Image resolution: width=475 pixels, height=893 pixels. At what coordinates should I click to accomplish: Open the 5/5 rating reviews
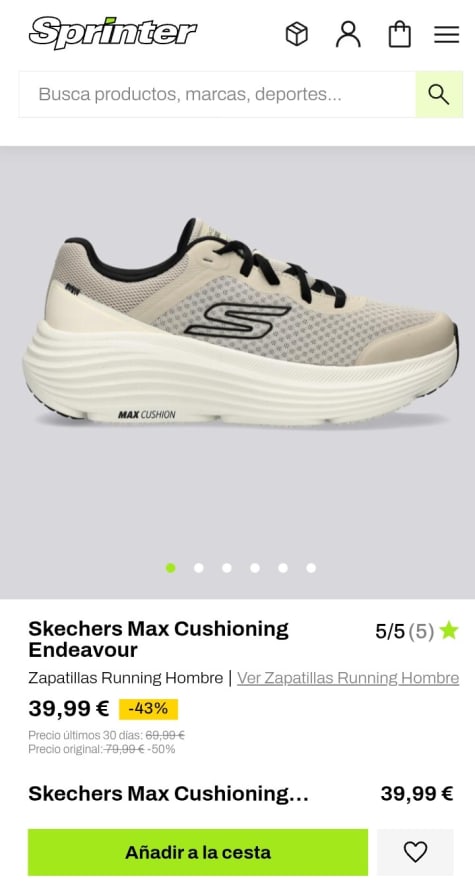[x=417, y=631]
